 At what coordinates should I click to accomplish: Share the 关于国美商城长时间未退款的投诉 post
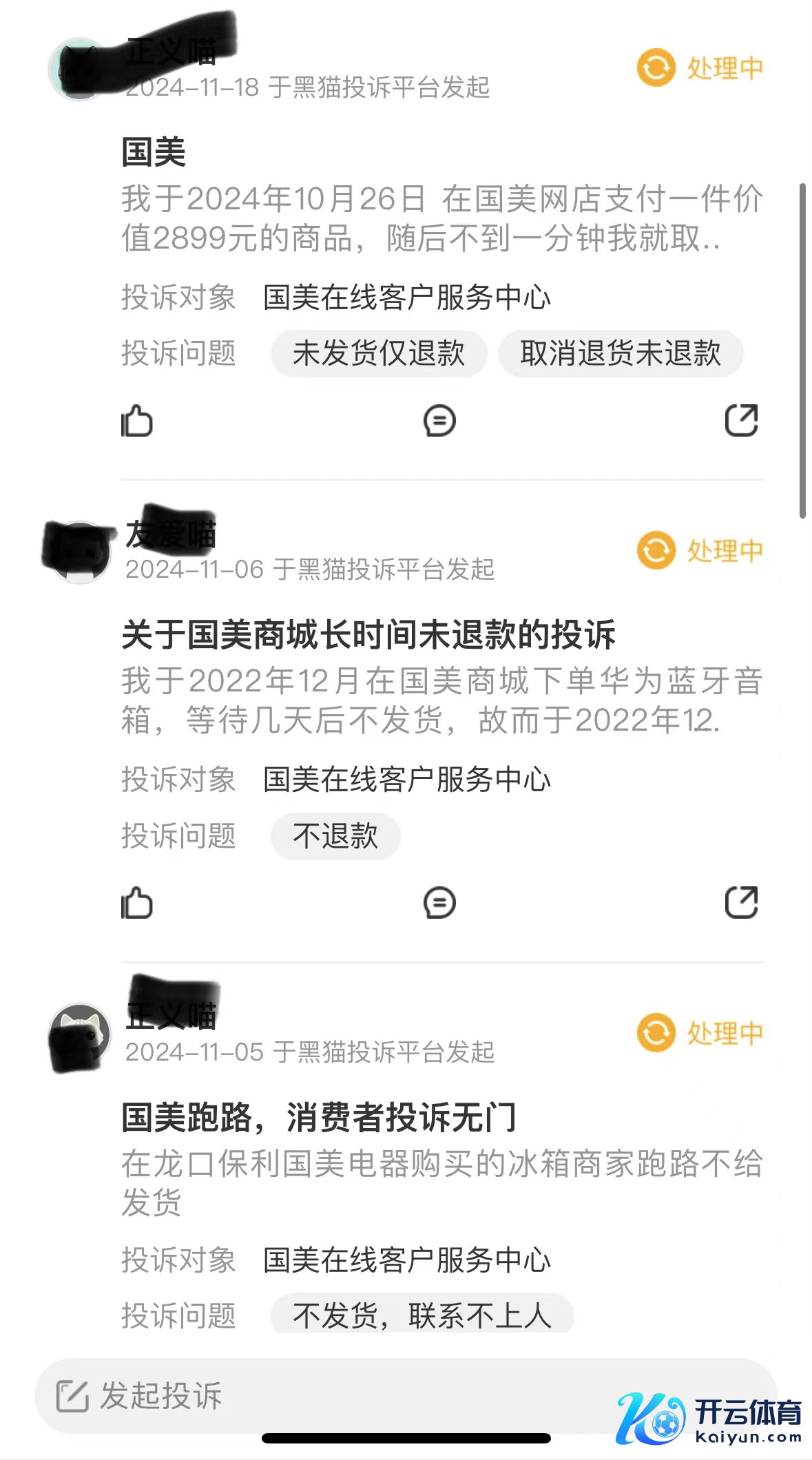point(741,903)
